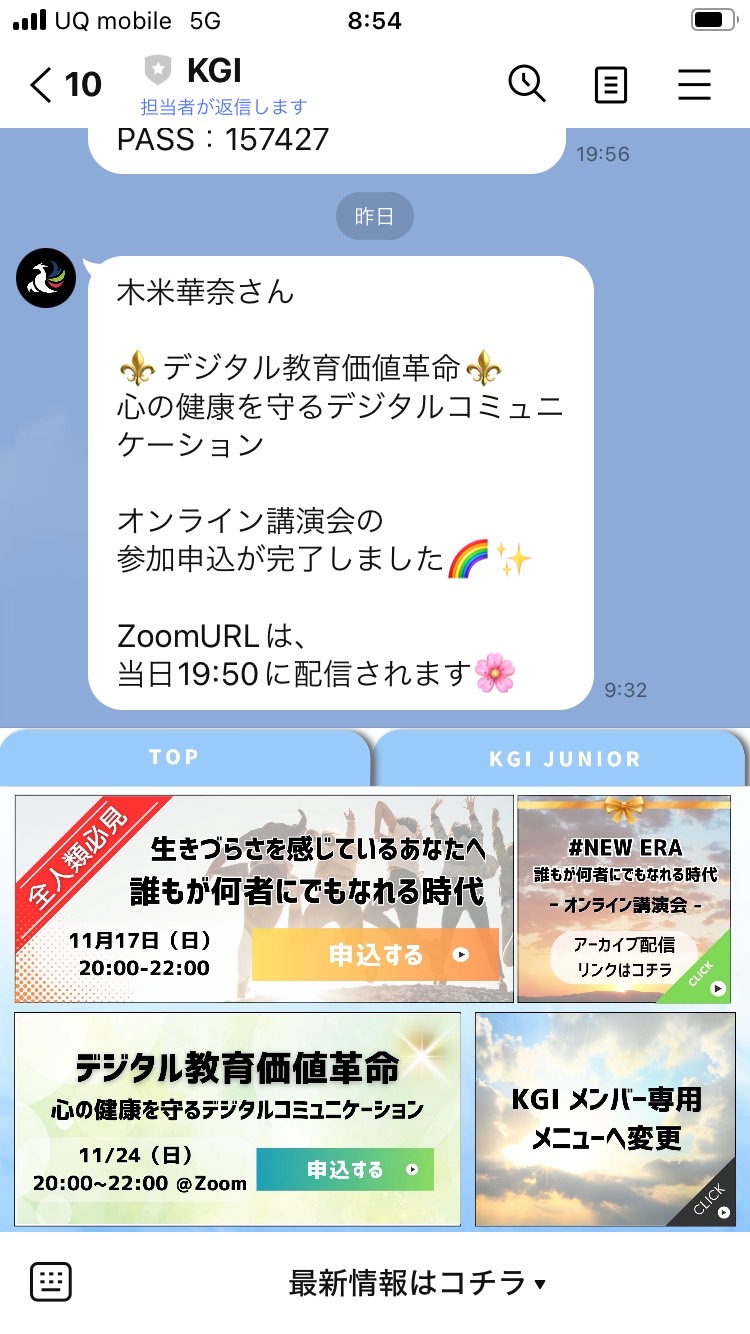Open the hamburger menu
This screenshot has height=1334, width=750.
pyautogui.click(x=694, y=85)
